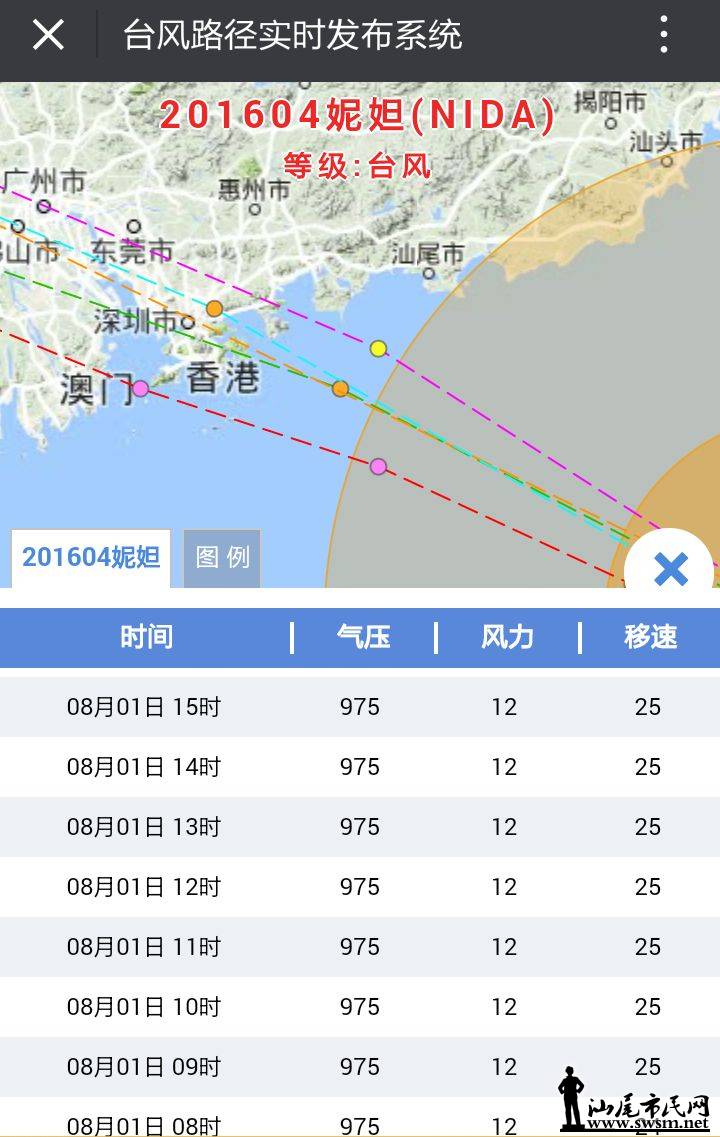
Task: Tap the orange forecast point near 深圳市
Action: [215, 309]
